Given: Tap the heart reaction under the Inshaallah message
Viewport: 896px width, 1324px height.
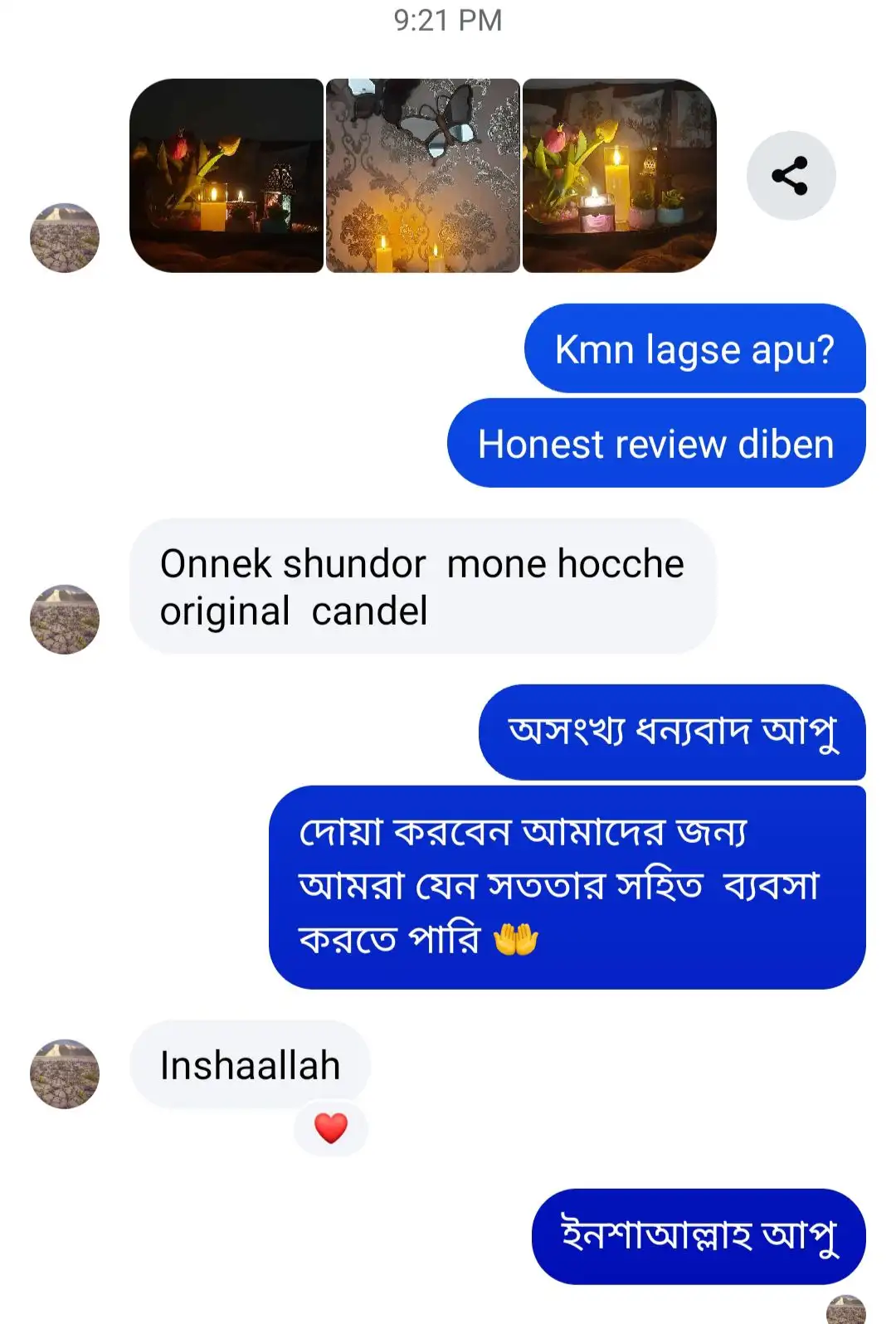Looking at the screenshot, I should click(x=331, y=1127).
